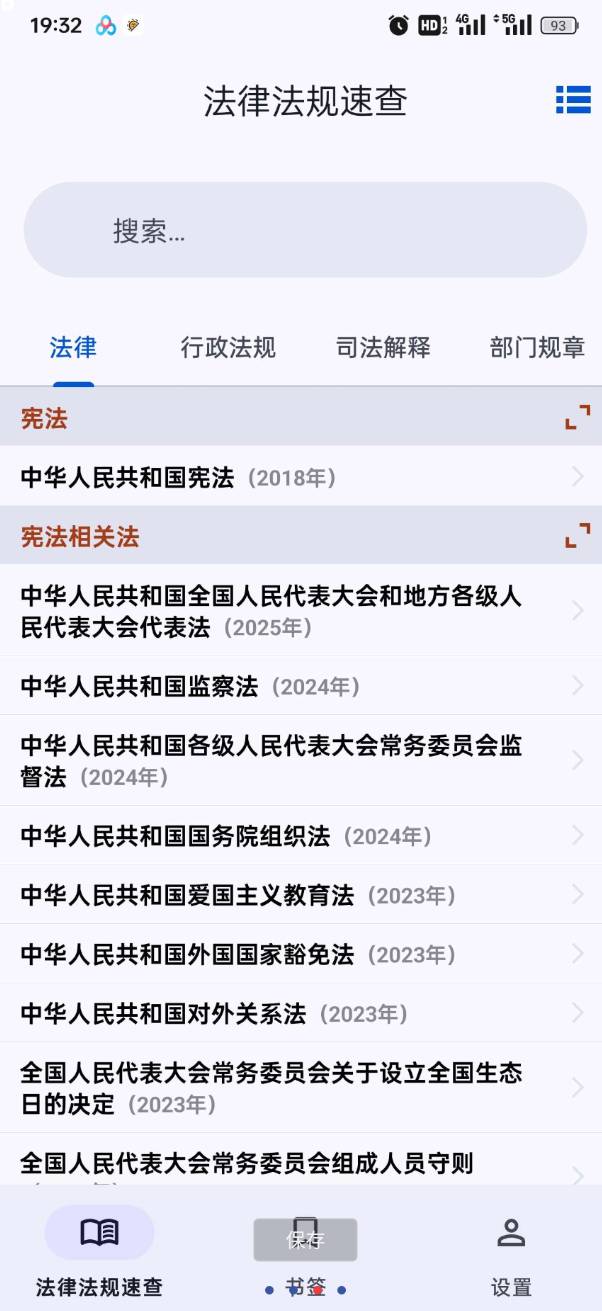Viewport: 602px width, 1311px height.
Task: Open 关于设立全国生态日的决定
Action: pyautogui.click(x=300, y=1088)
